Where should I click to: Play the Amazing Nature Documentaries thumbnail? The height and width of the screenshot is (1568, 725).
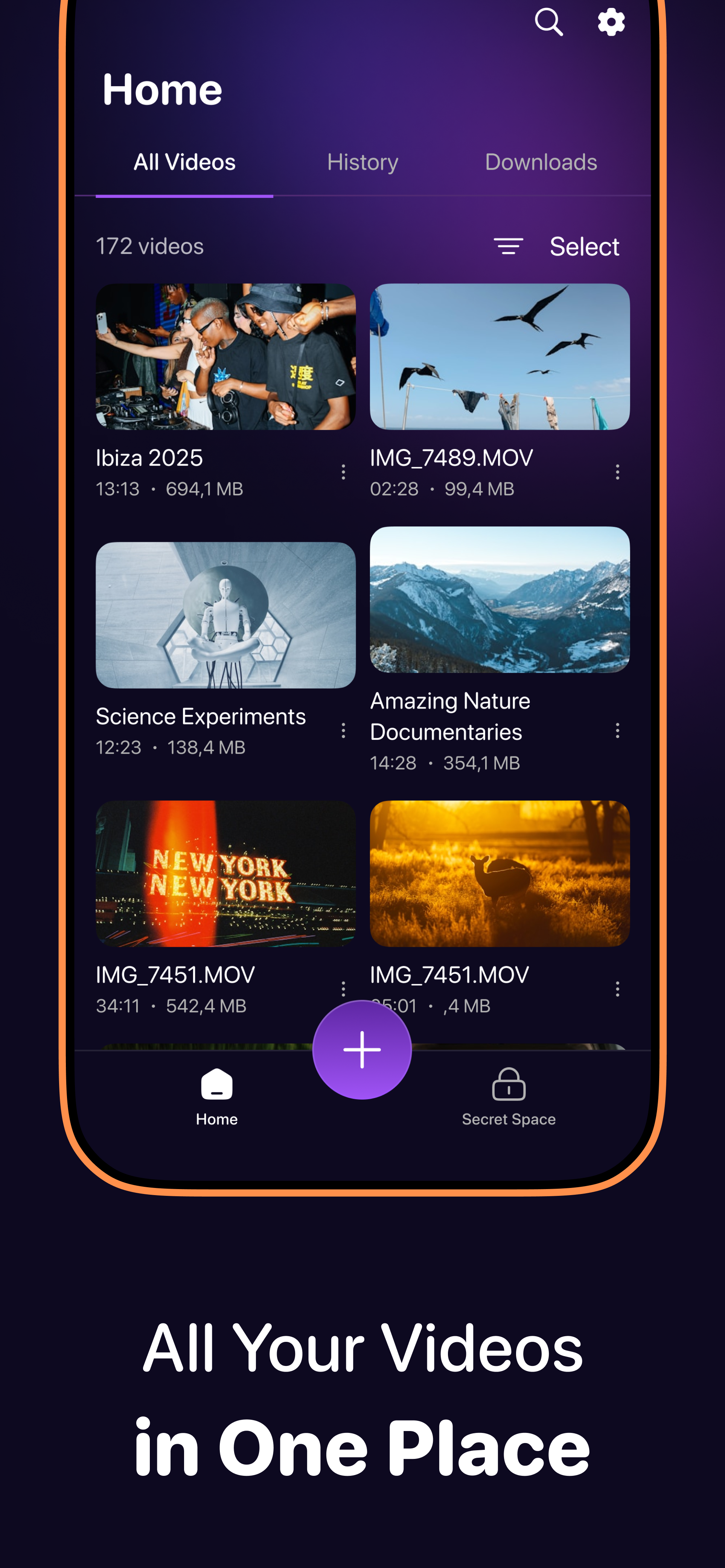click(x=499, y=600)
